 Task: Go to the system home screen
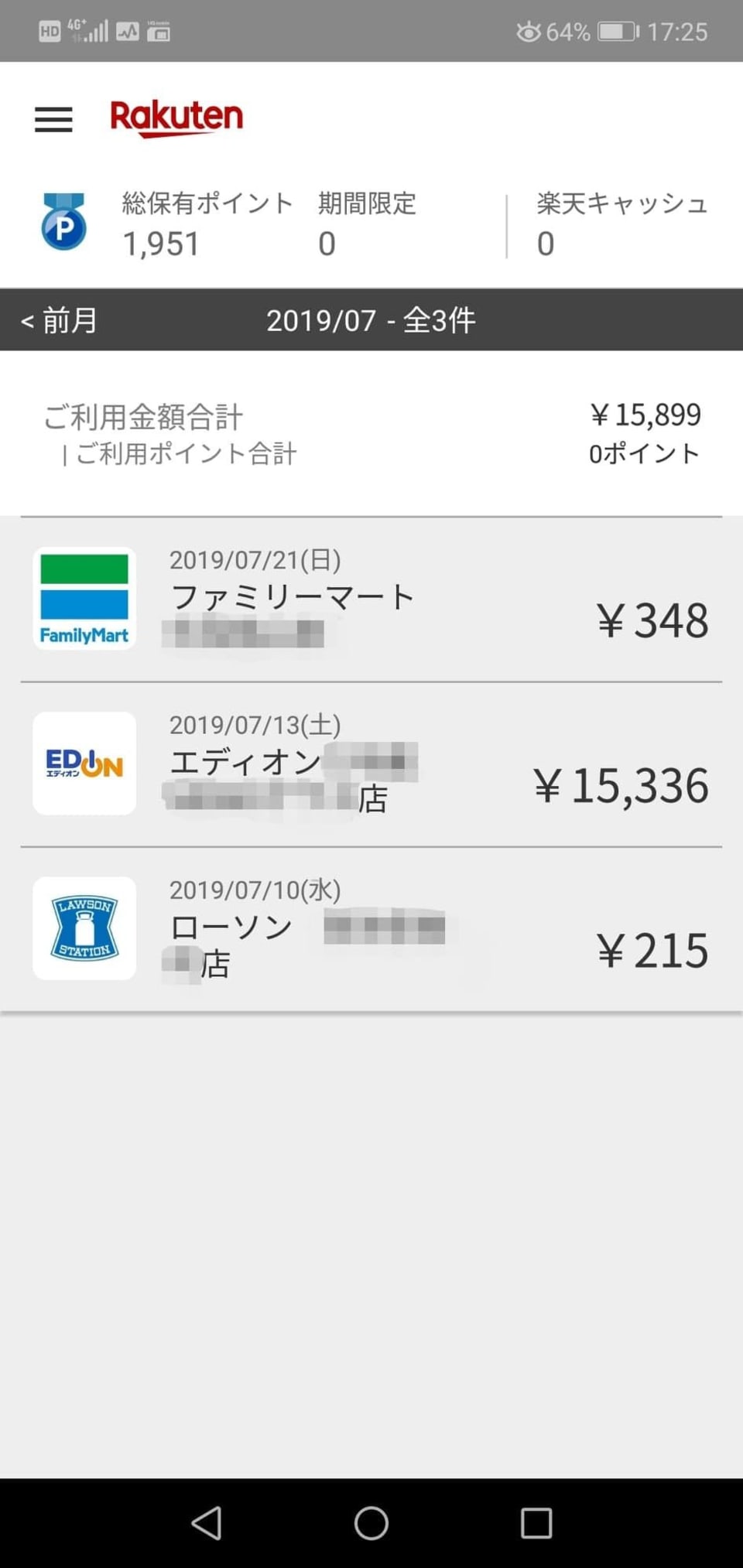pos(371,1523)
